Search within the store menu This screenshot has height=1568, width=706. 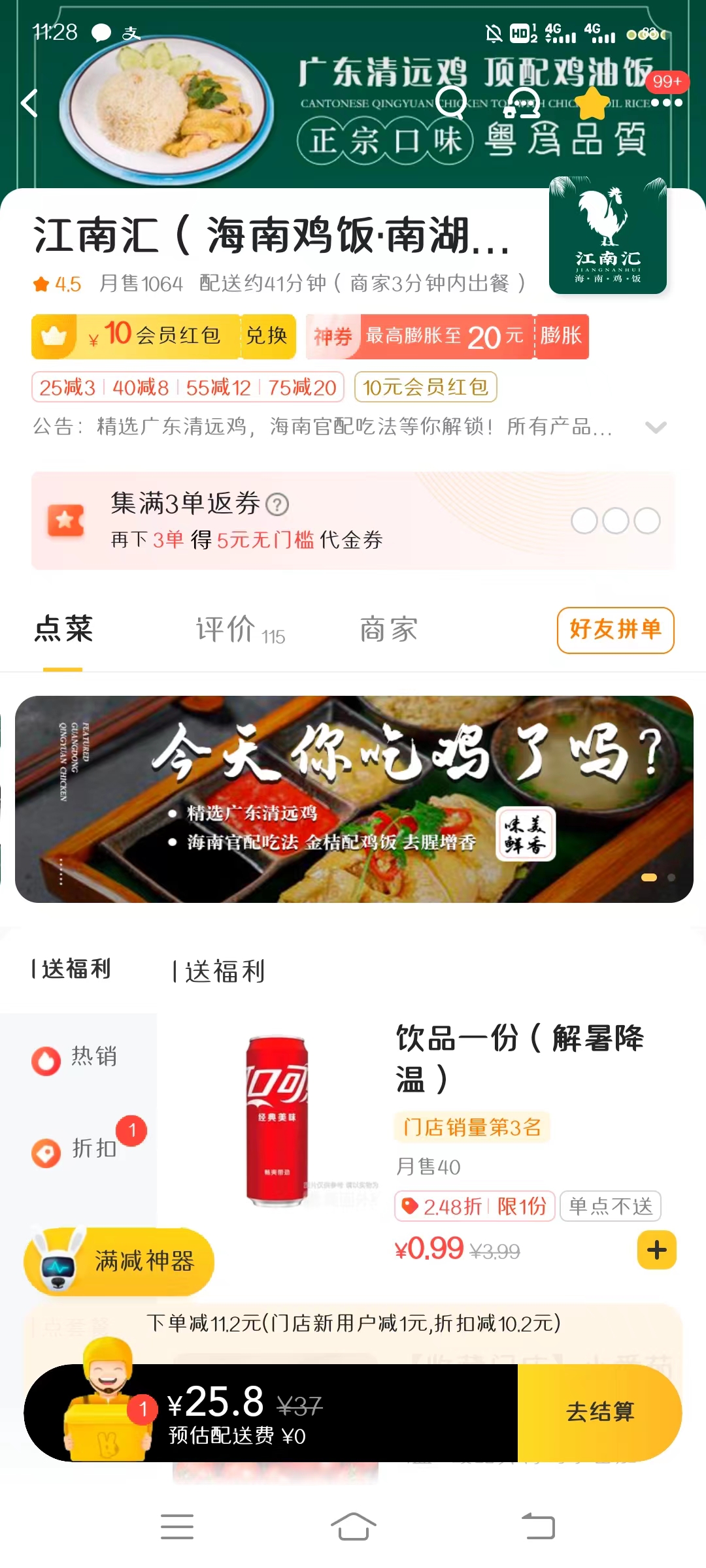(450, 103)
